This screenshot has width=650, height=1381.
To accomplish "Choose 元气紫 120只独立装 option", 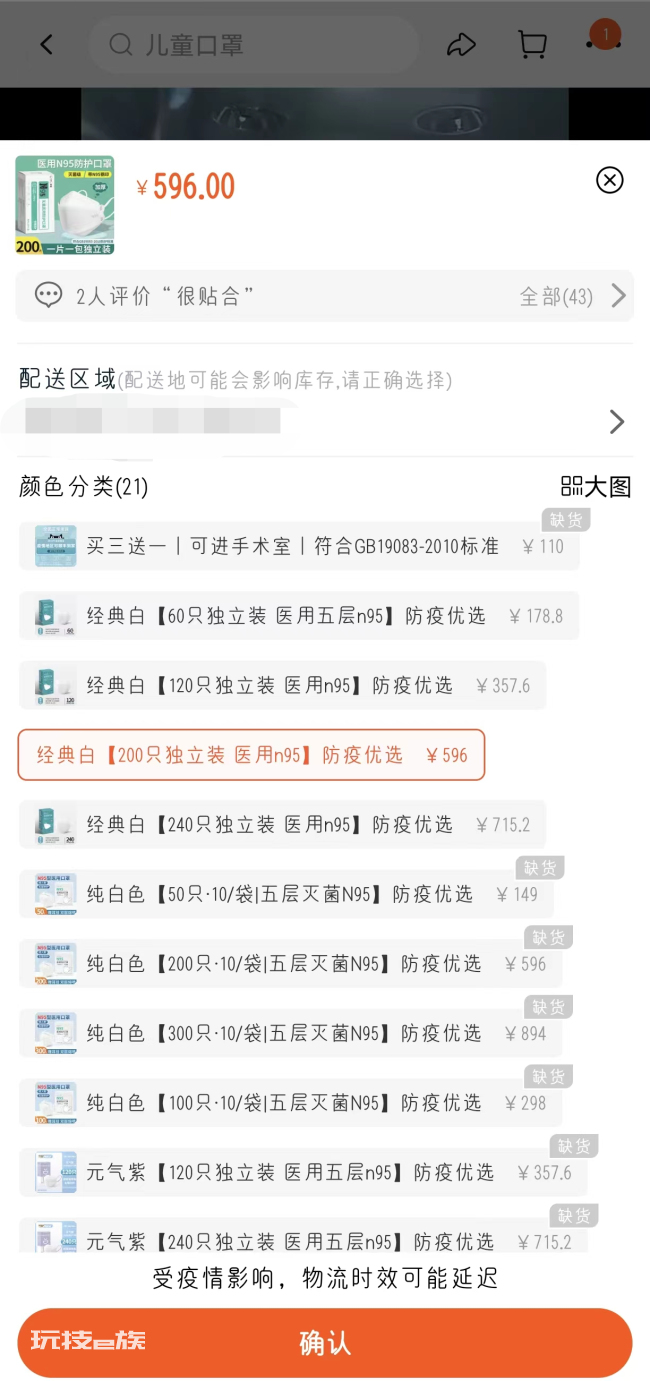I will coord(303,1172).
